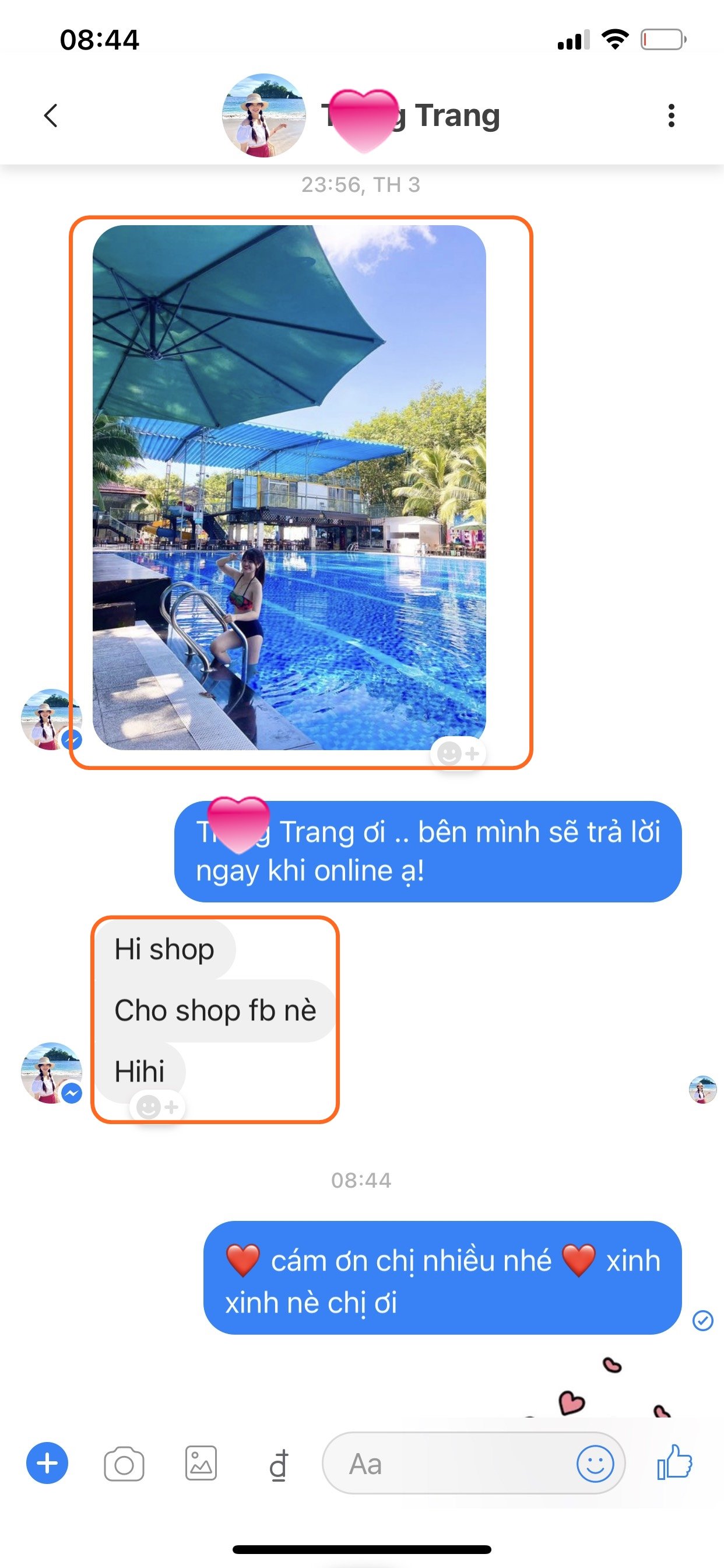Open Trang's profile from header avatar
This screenshot has height=1568, width=724.
coord(264,115)
